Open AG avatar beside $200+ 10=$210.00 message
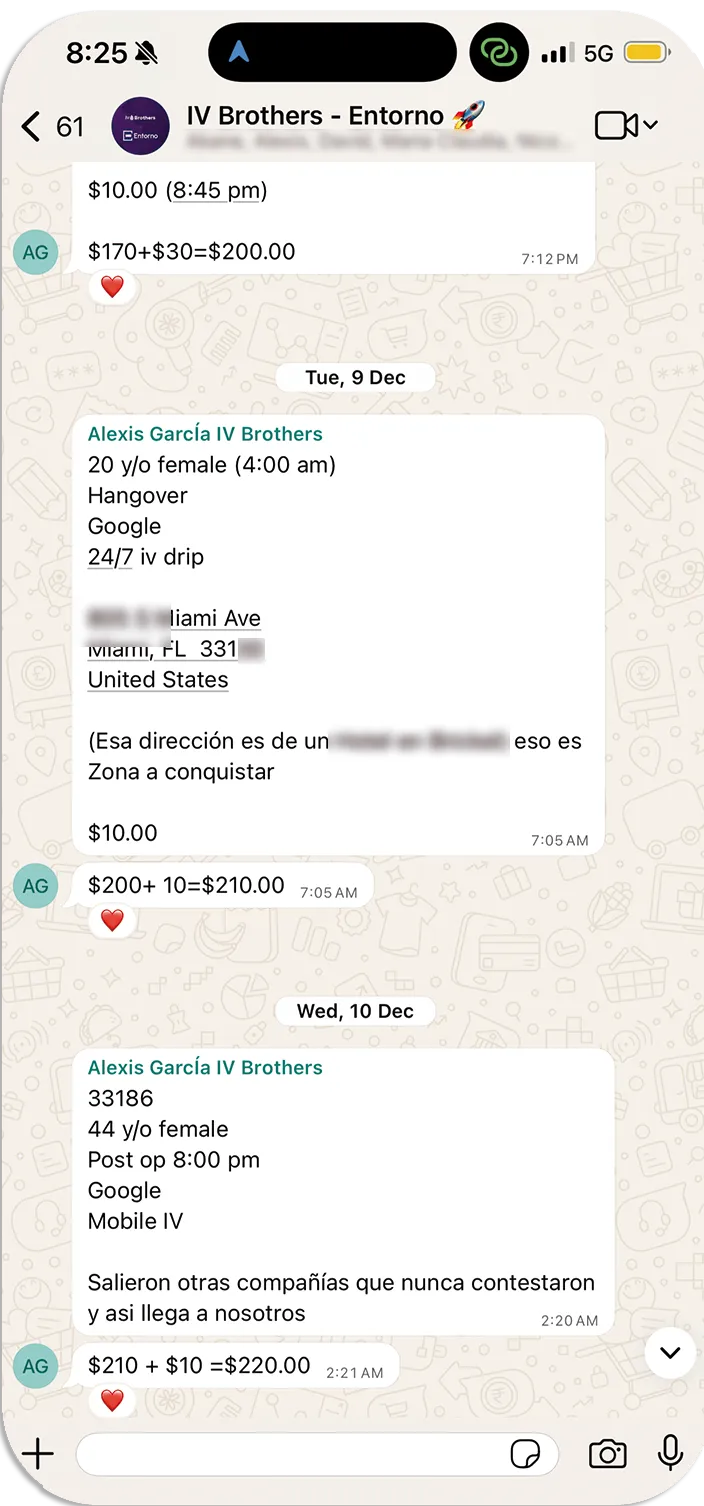Viewport: 704px width, 1506px height. (x=35, y=887)
